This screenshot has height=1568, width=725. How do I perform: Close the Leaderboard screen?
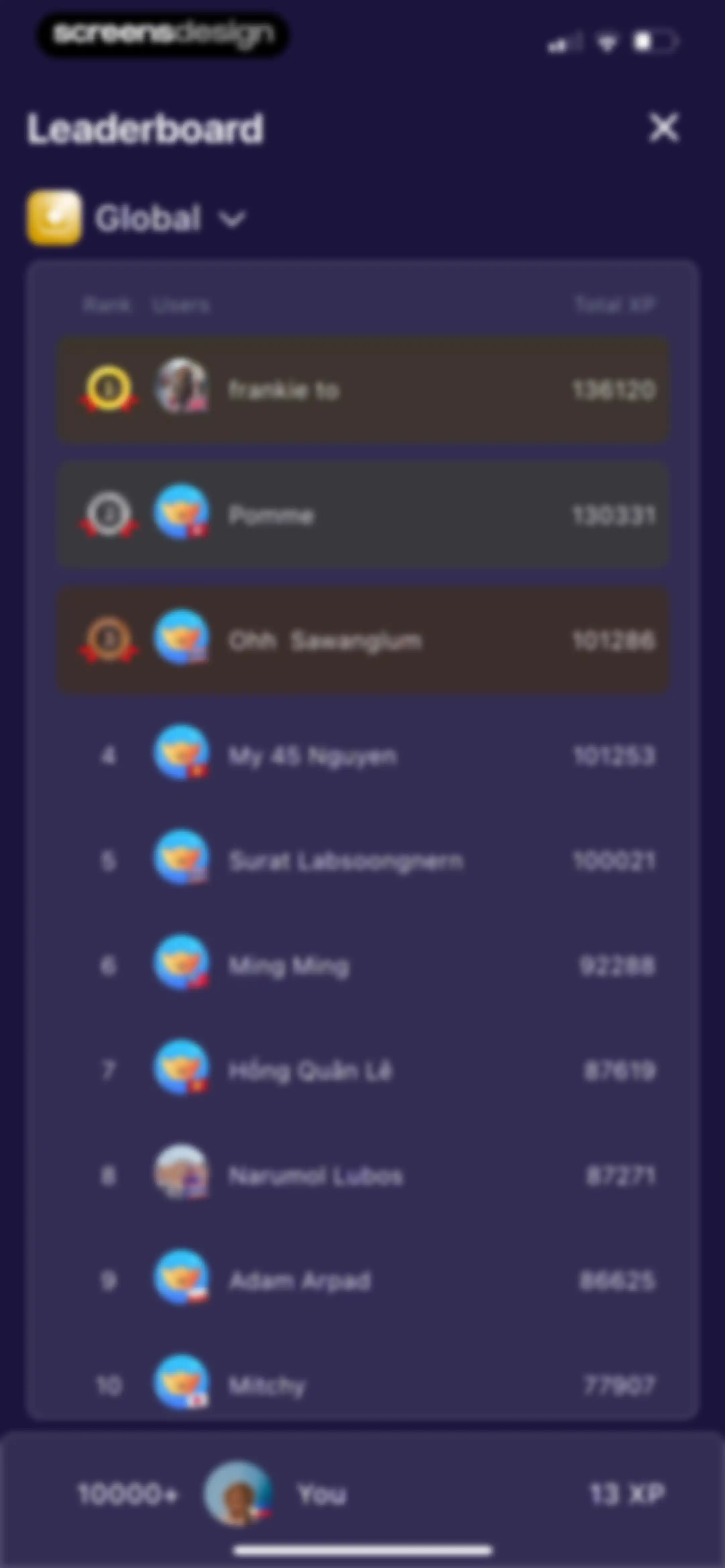click(x=664, y=128)
